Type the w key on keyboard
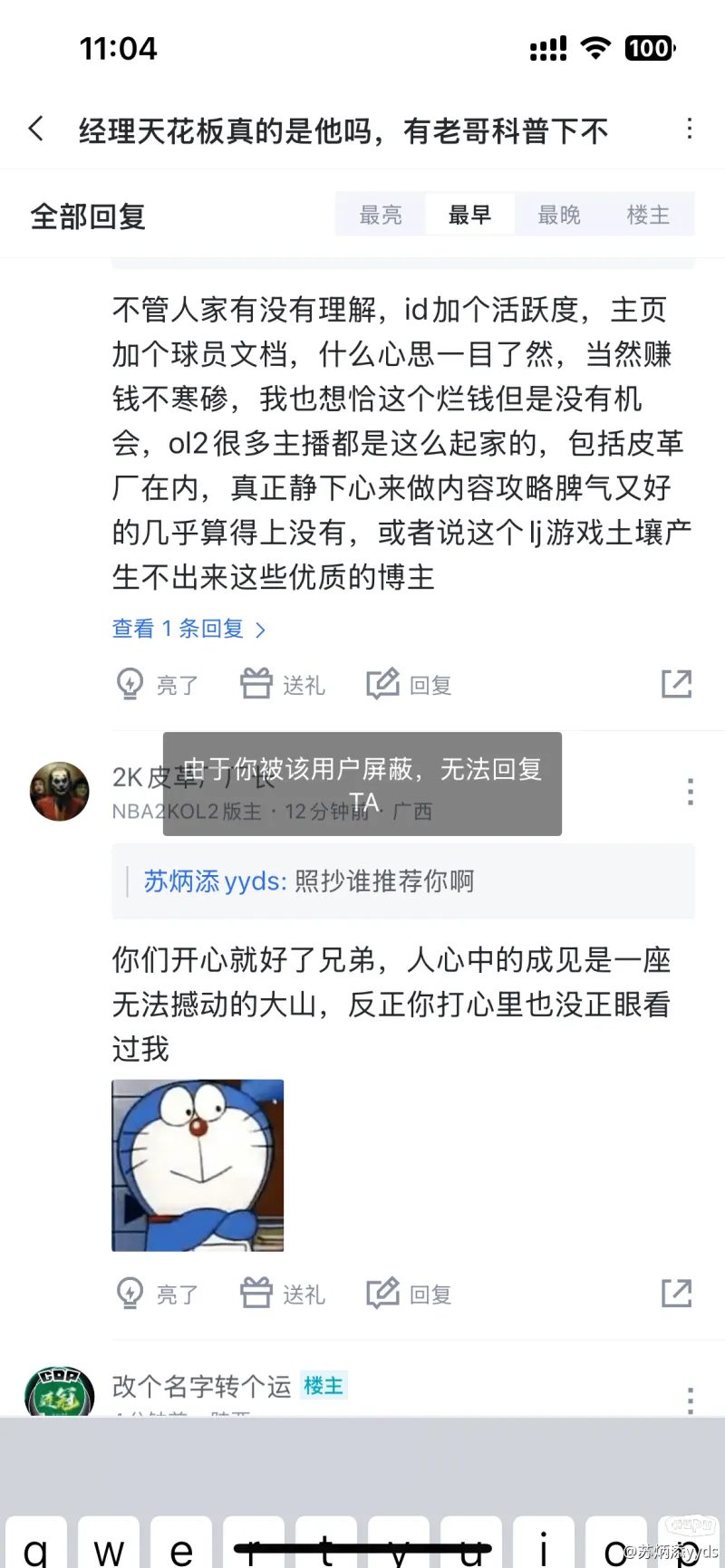The image size is (725, 1568). tap(109, 1547)
